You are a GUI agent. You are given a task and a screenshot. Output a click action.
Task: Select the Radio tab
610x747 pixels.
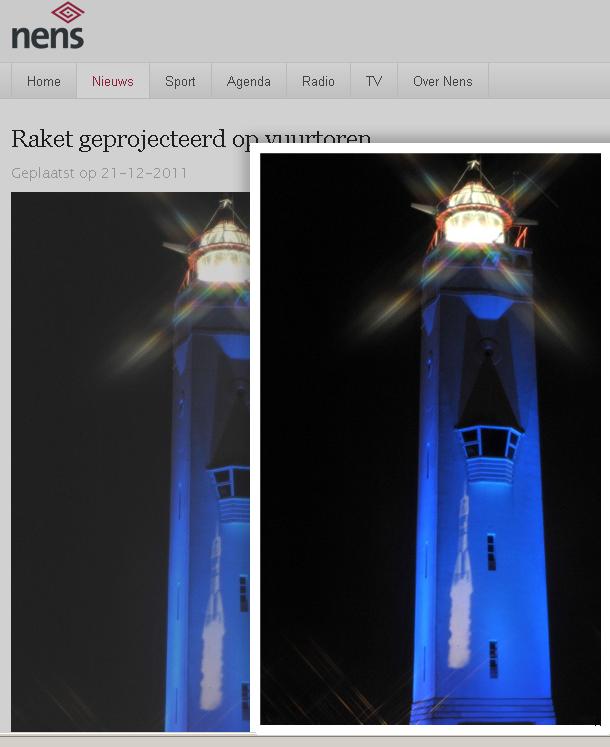(318, 81)
